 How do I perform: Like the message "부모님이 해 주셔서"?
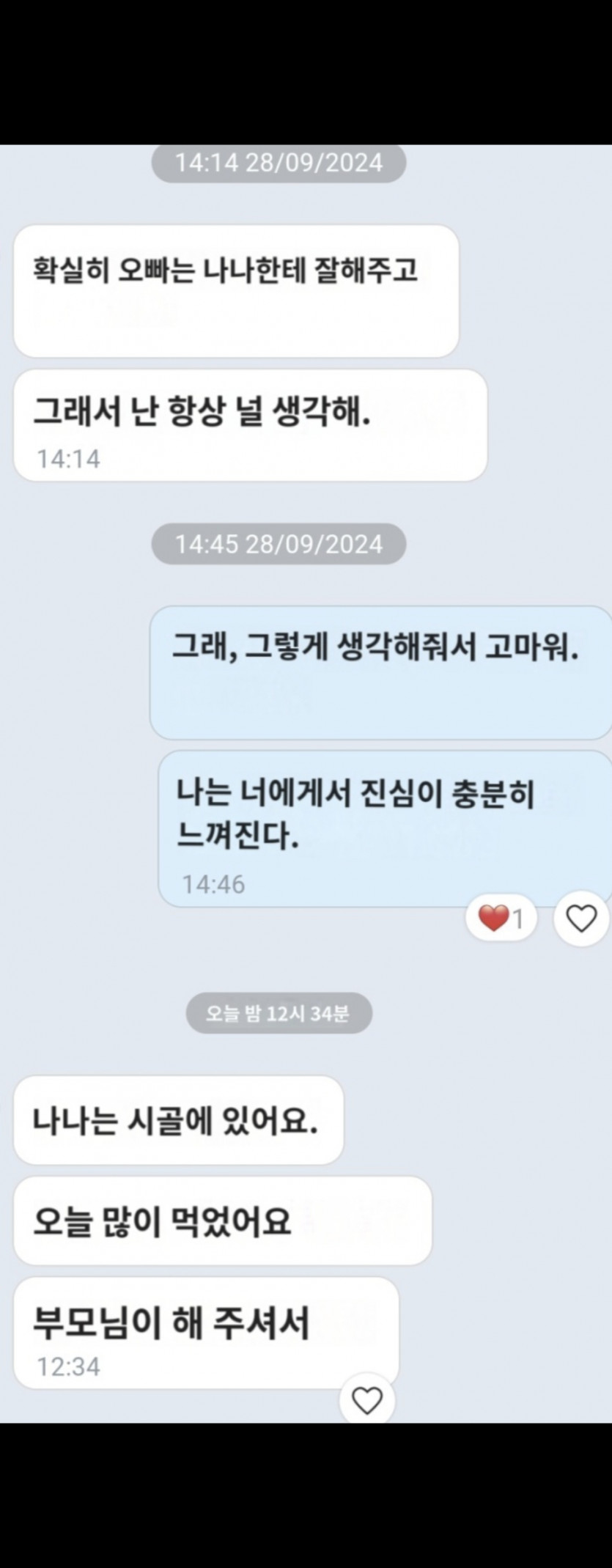(367, 1400)
